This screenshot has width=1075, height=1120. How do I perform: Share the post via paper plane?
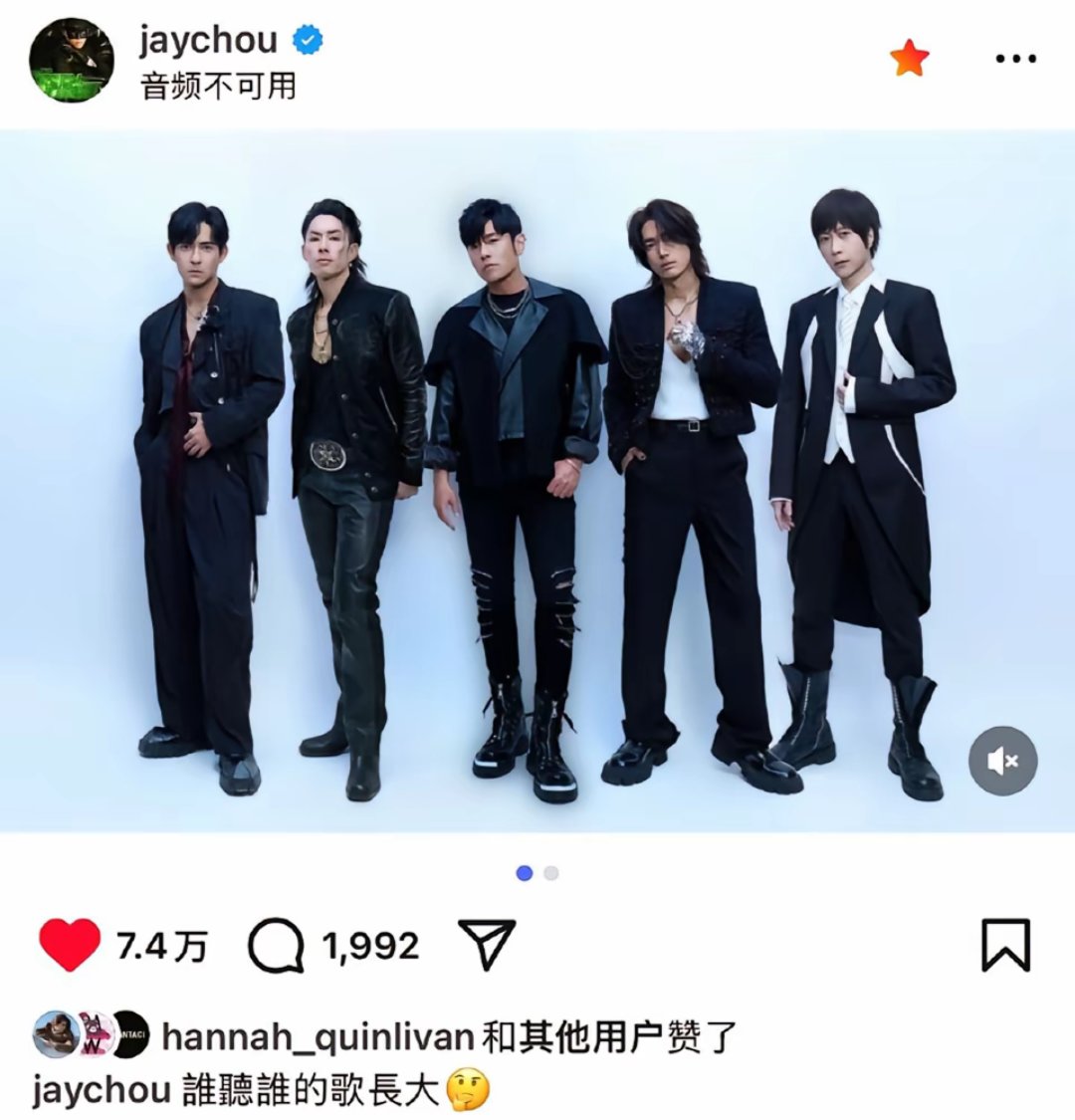click(x=487, y=944)
